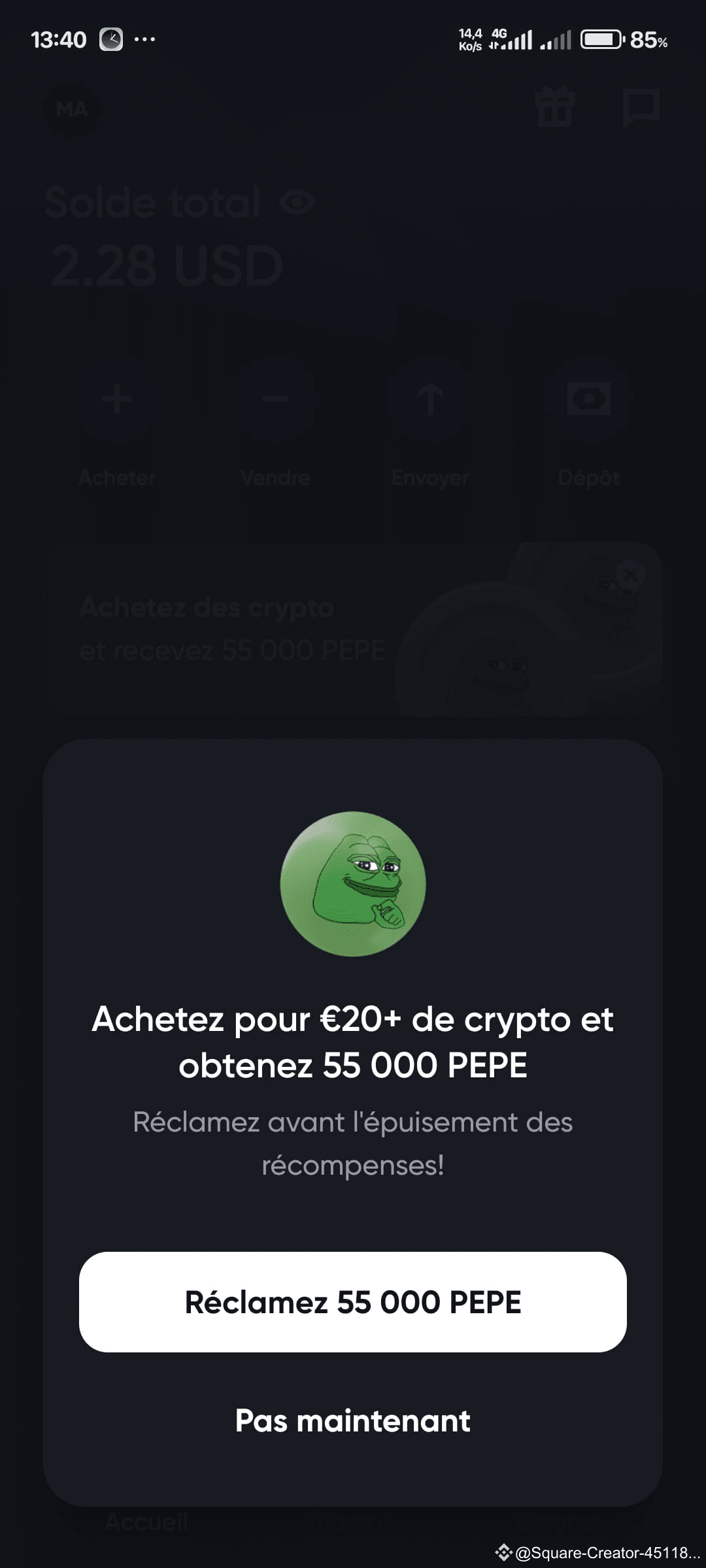Tap the Envoyer arrow icon
The height and width of the screenshot is (1568, 706).
[431, 401]
